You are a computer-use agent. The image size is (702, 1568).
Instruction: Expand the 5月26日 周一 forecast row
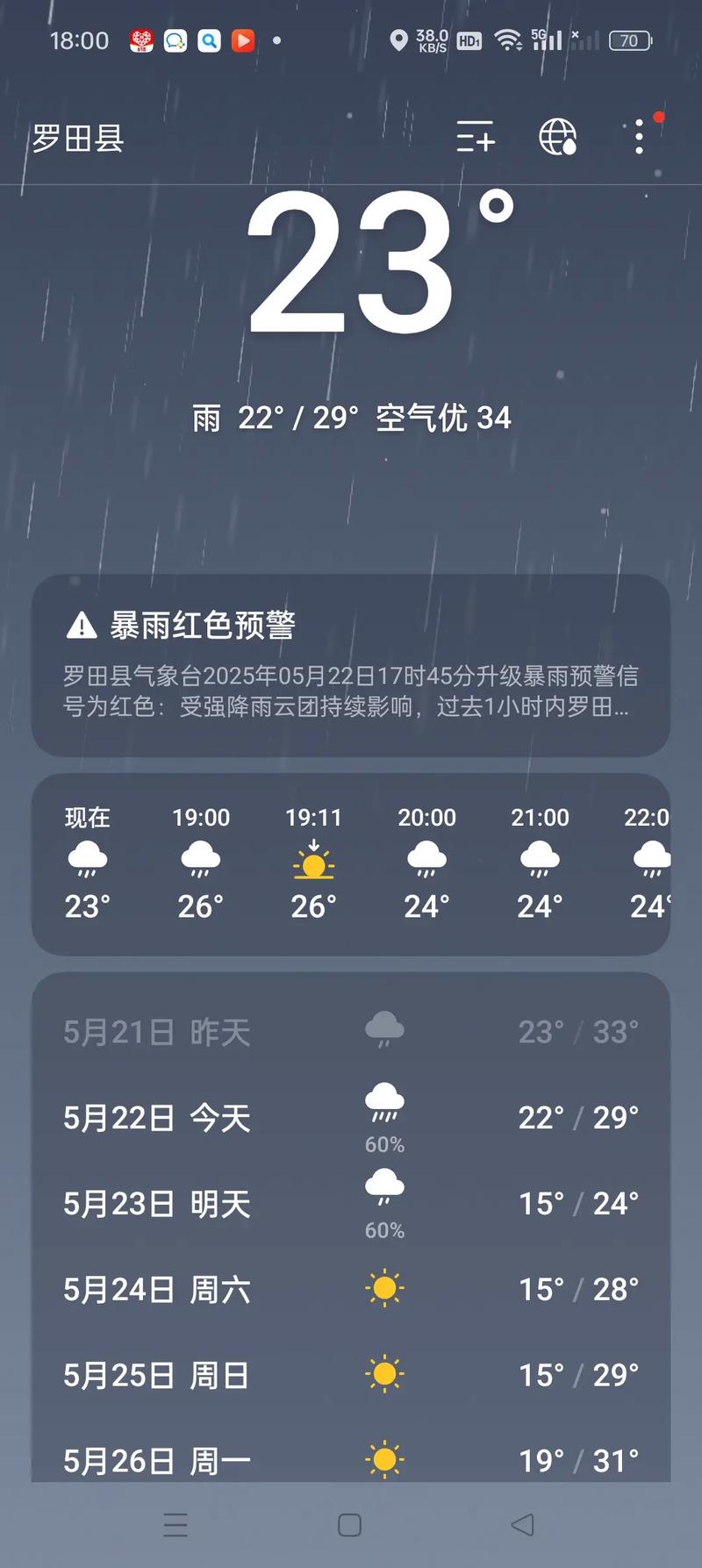click(351, 1459)
